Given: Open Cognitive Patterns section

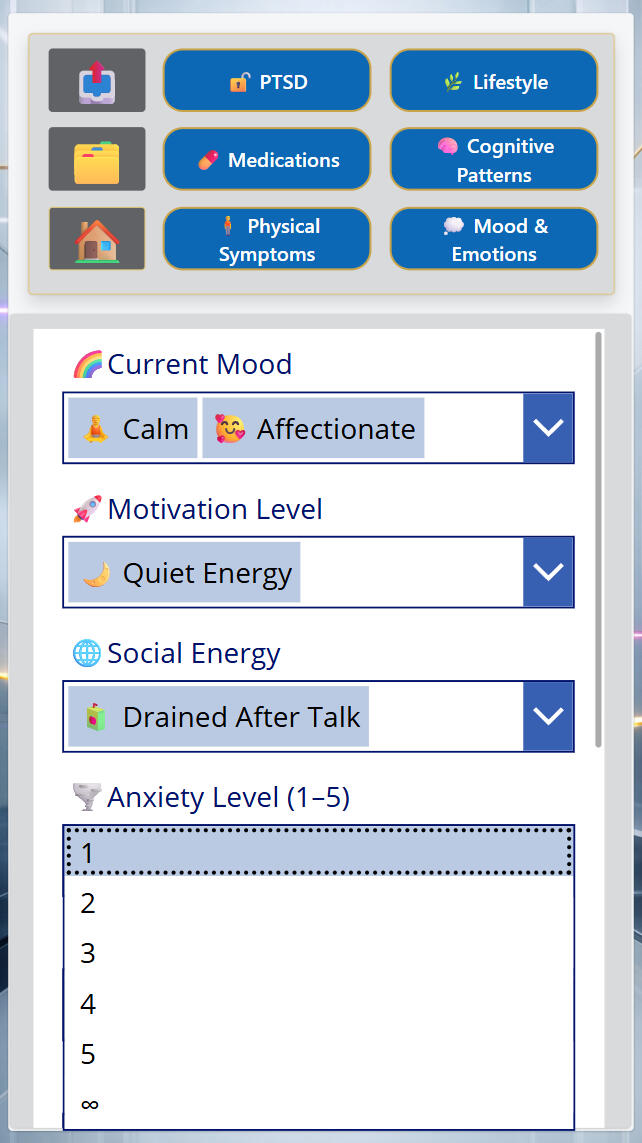Looking at the screenshot, I should (494, 159).
